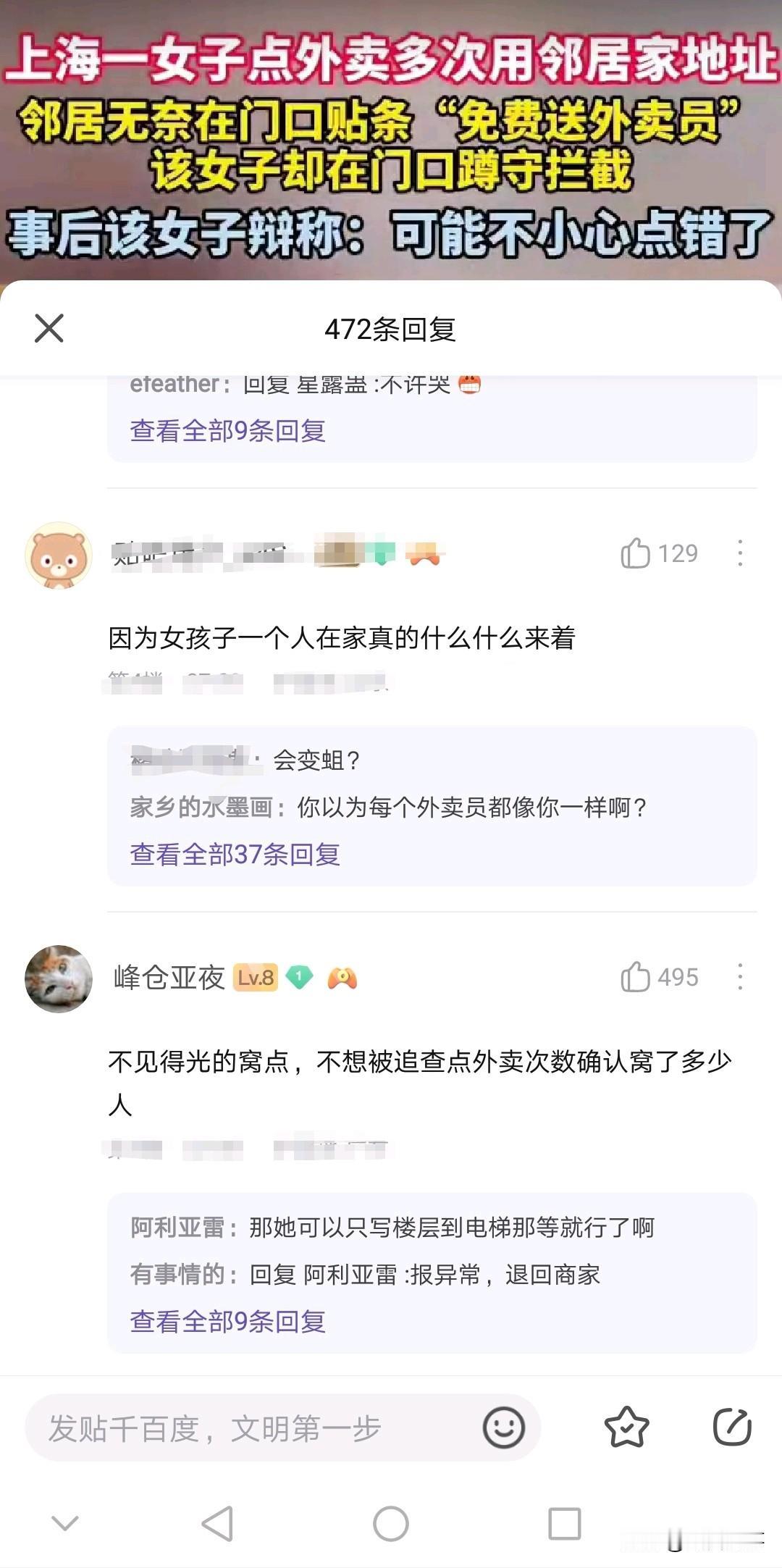The width and height of the screenshot is (782, 1568).
Task: Go back with system back button
Action: coord(216,1523)
